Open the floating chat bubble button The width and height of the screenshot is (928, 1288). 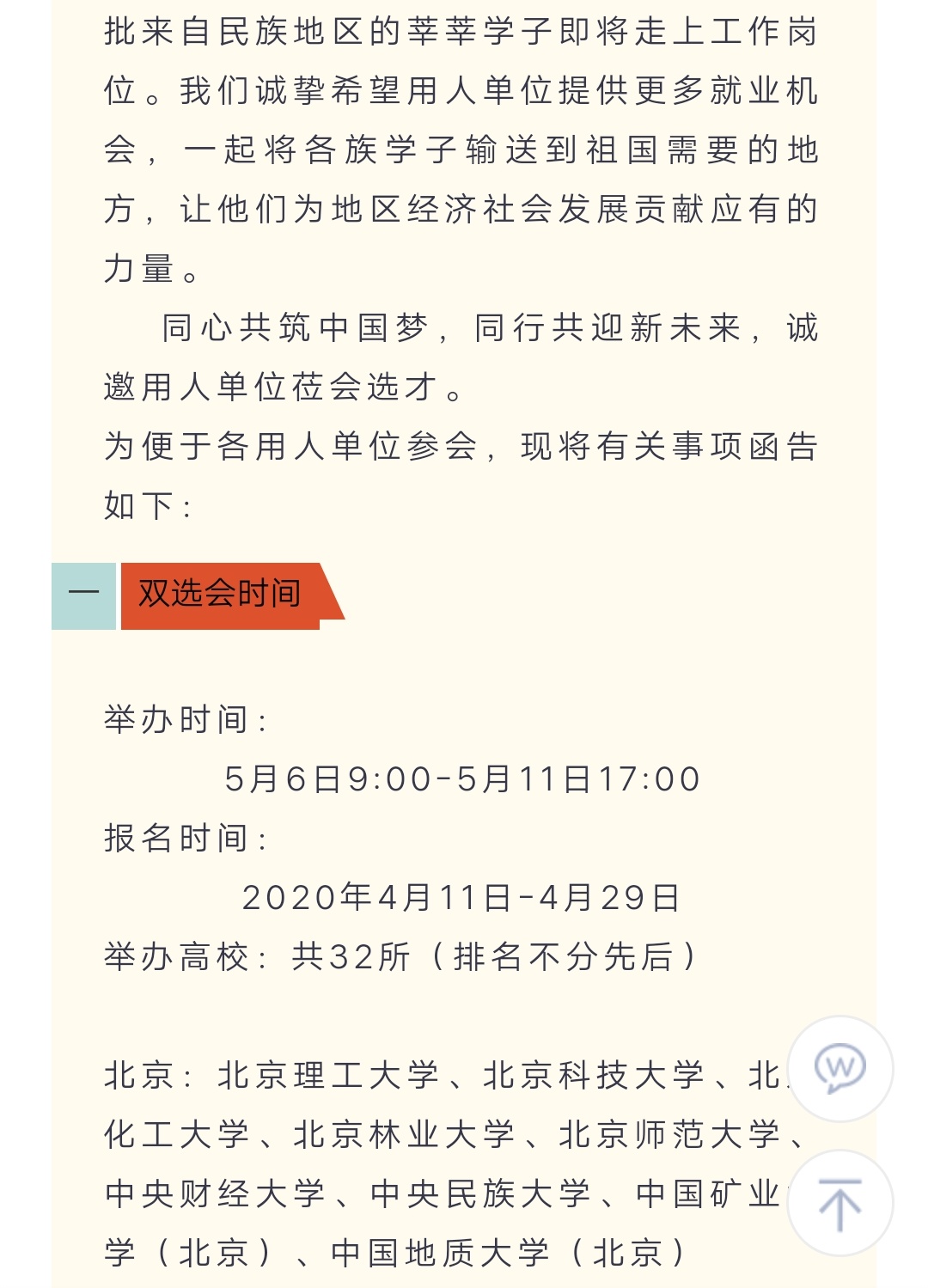tap(839, 1068)
